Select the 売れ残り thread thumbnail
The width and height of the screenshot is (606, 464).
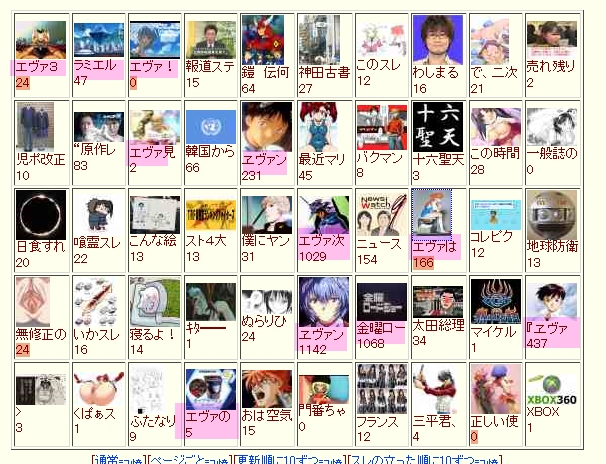click(552, 40)
